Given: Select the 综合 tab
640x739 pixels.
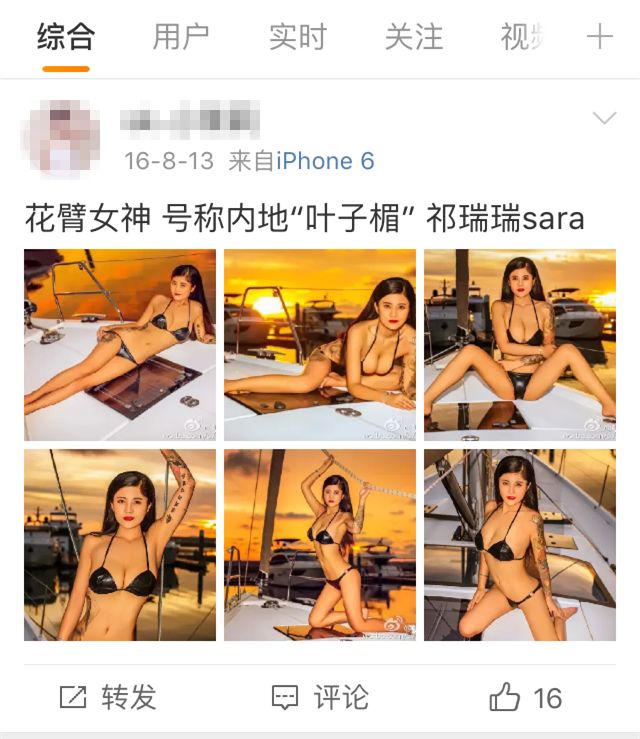Looking at the screenshot, I should tap(66, 38).
